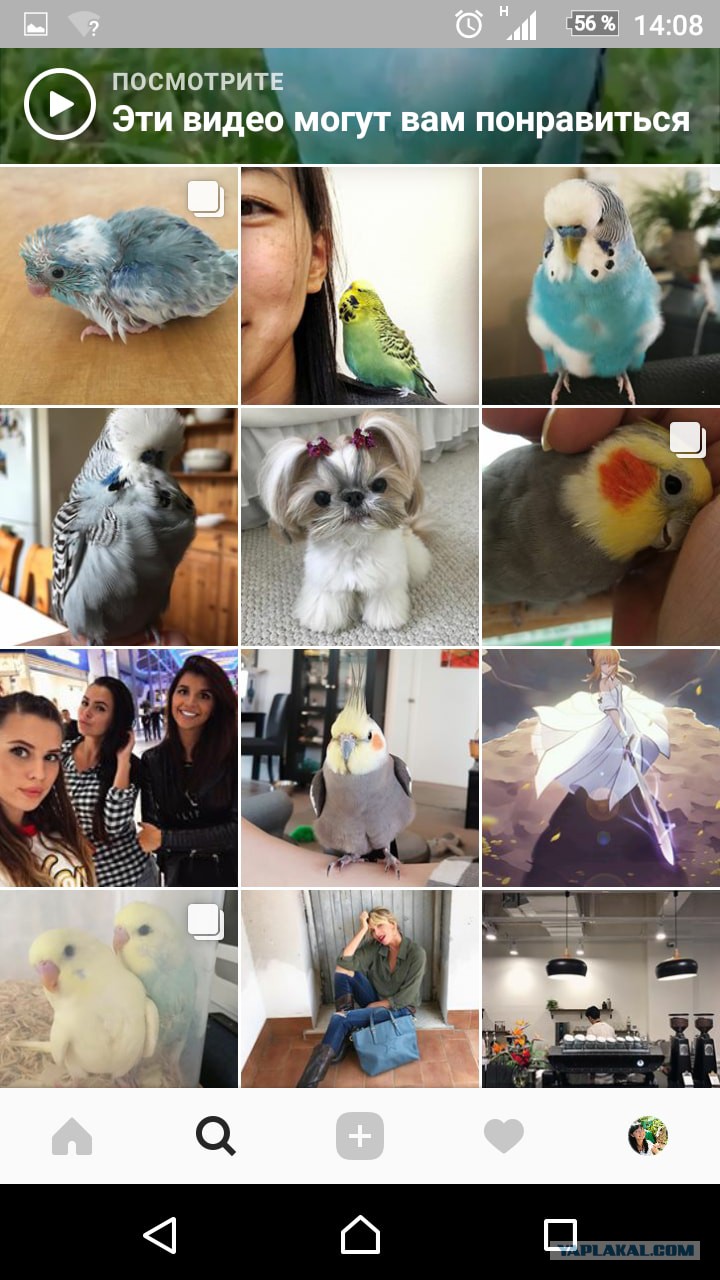Open the activity heart tab
This screenshot has height=1280, width=720.
tap(503, 1136)
